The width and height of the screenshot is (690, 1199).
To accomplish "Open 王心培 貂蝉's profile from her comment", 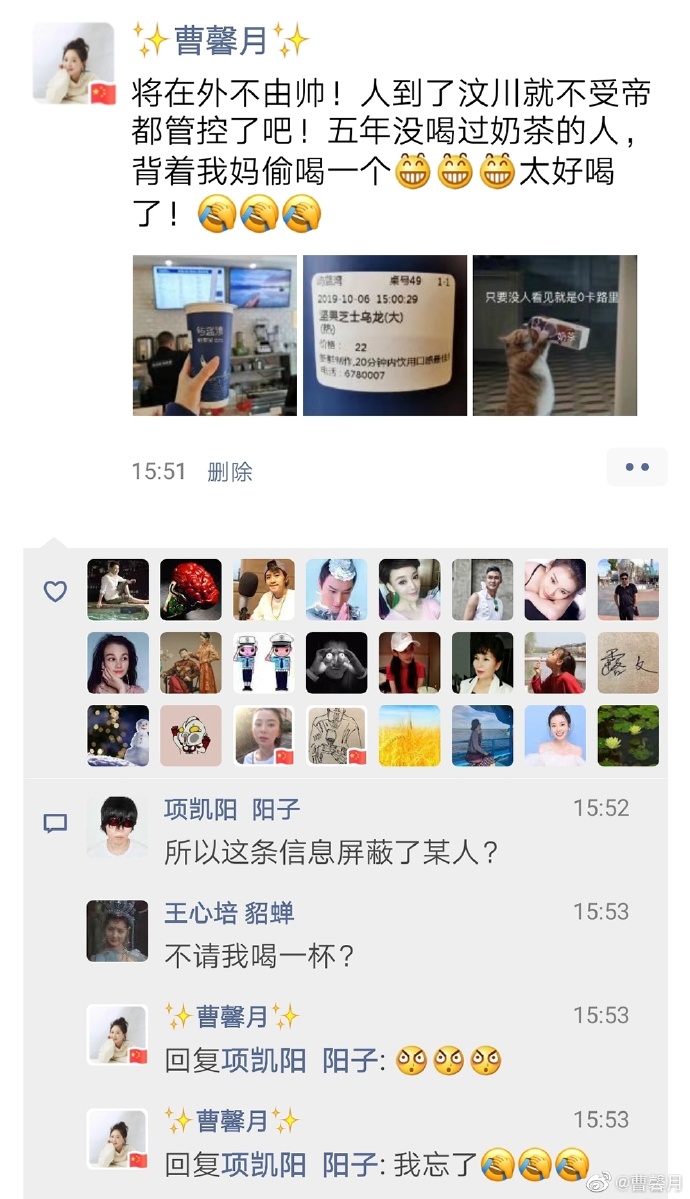I will 229,913.
